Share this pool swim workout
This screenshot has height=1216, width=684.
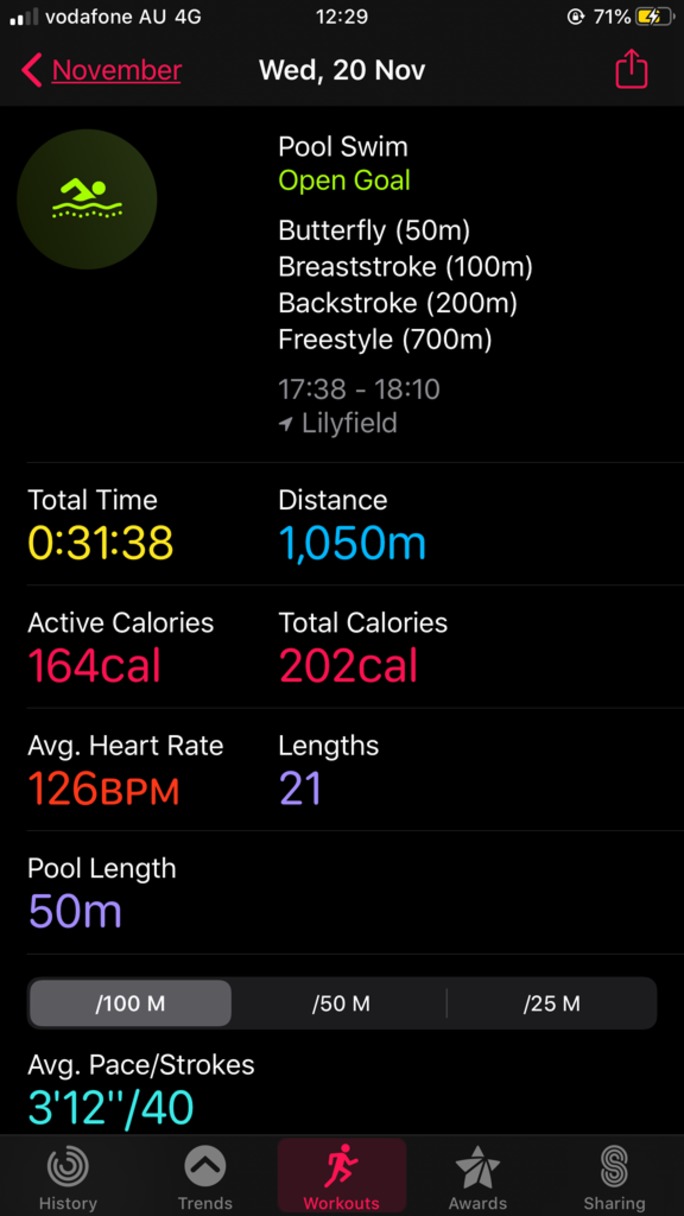(631, 70)
